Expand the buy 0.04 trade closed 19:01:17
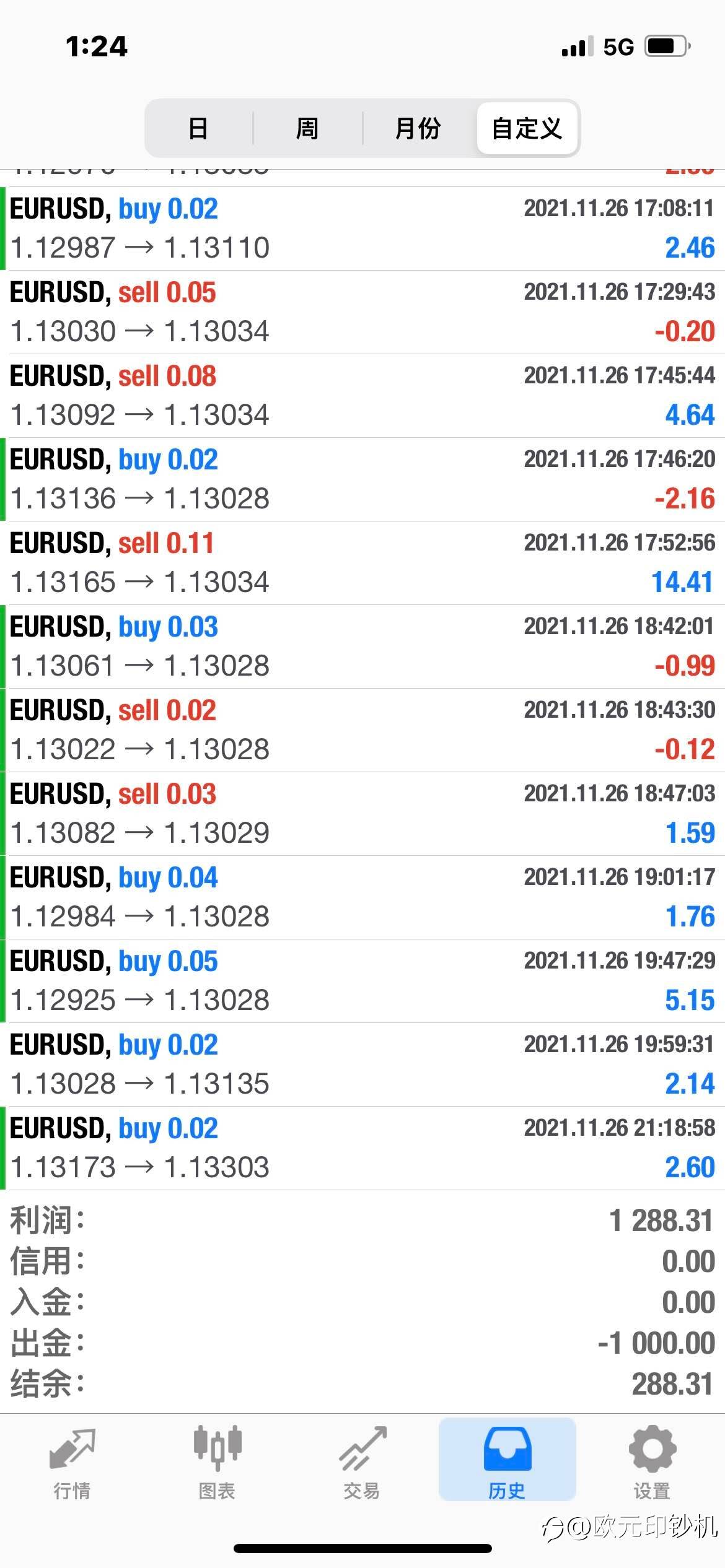 pyautogui.click(x=362, y=897)
